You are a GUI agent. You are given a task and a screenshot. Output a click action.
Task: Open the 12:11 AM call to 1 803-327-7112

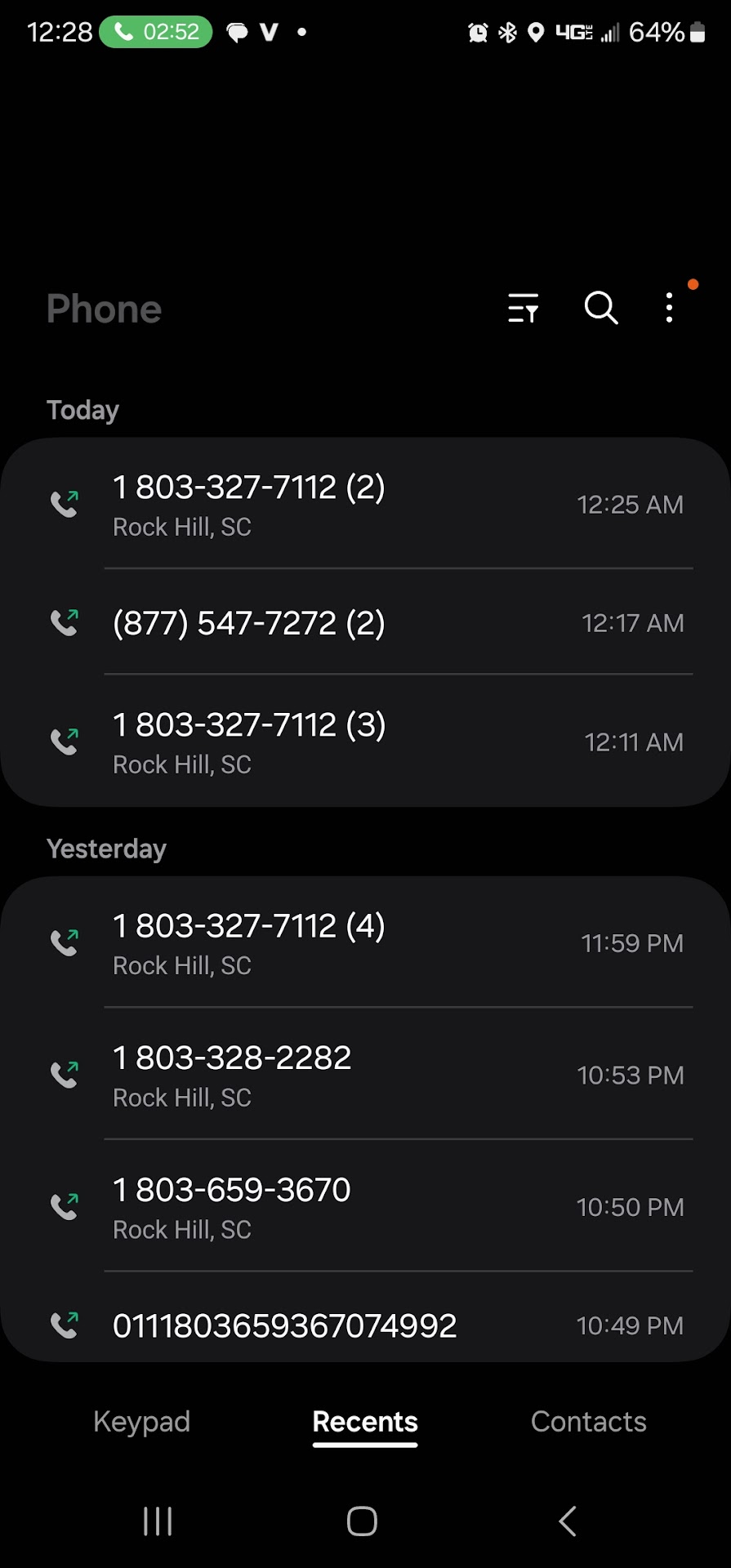pos(365,742)
